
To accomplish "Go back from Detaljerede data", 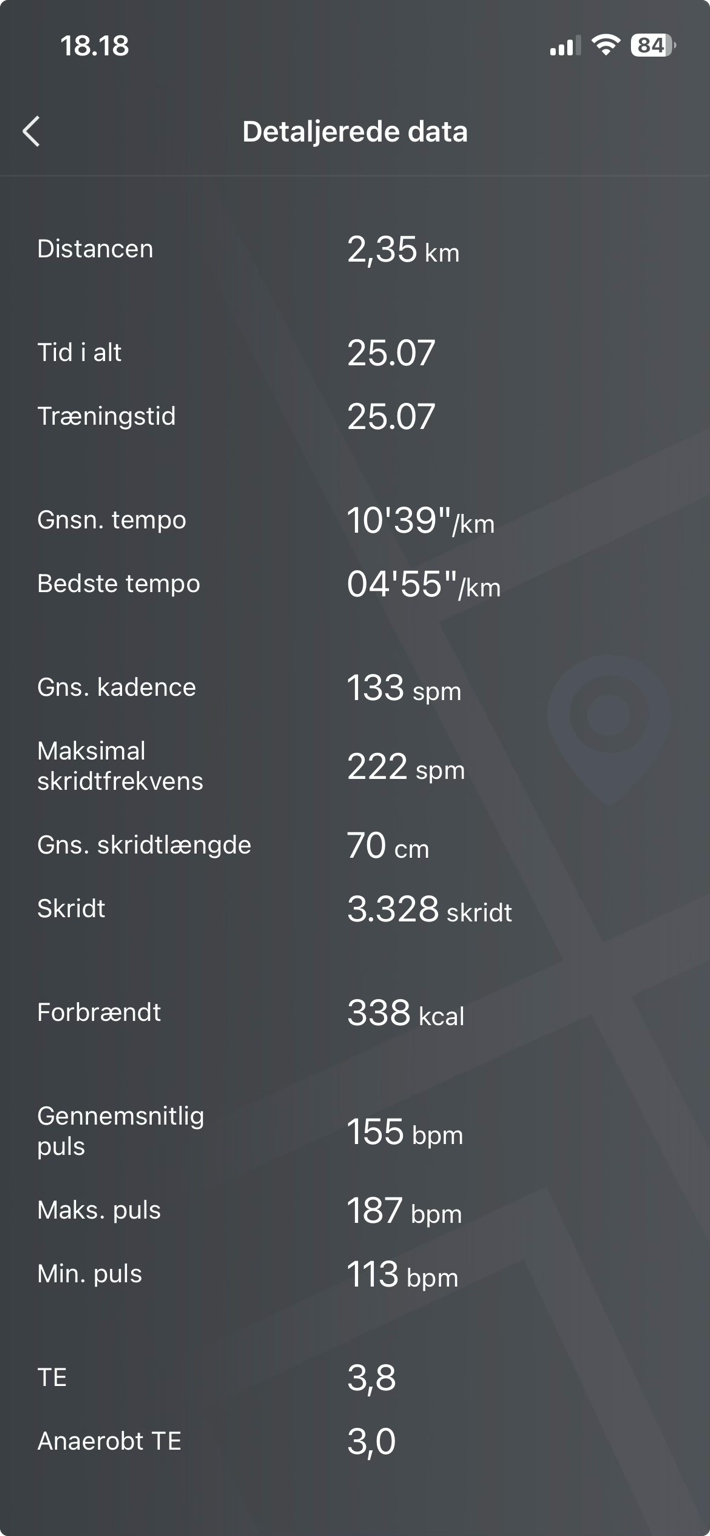I will click(x=32, y=131).
